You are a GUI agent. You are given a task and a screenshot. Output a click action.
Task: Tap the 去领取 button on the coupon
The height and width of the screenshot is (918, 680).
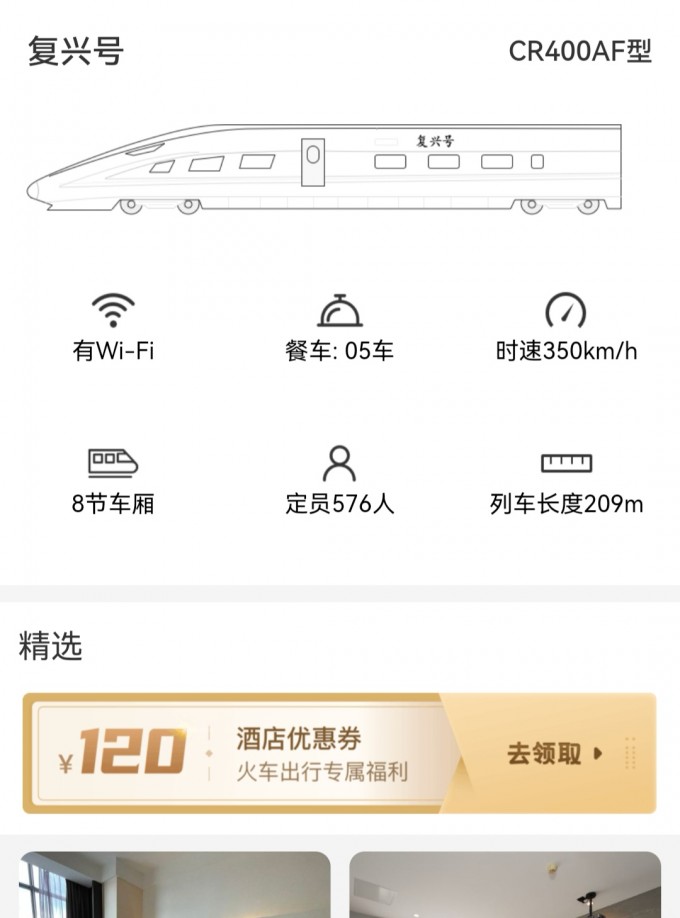553,753
